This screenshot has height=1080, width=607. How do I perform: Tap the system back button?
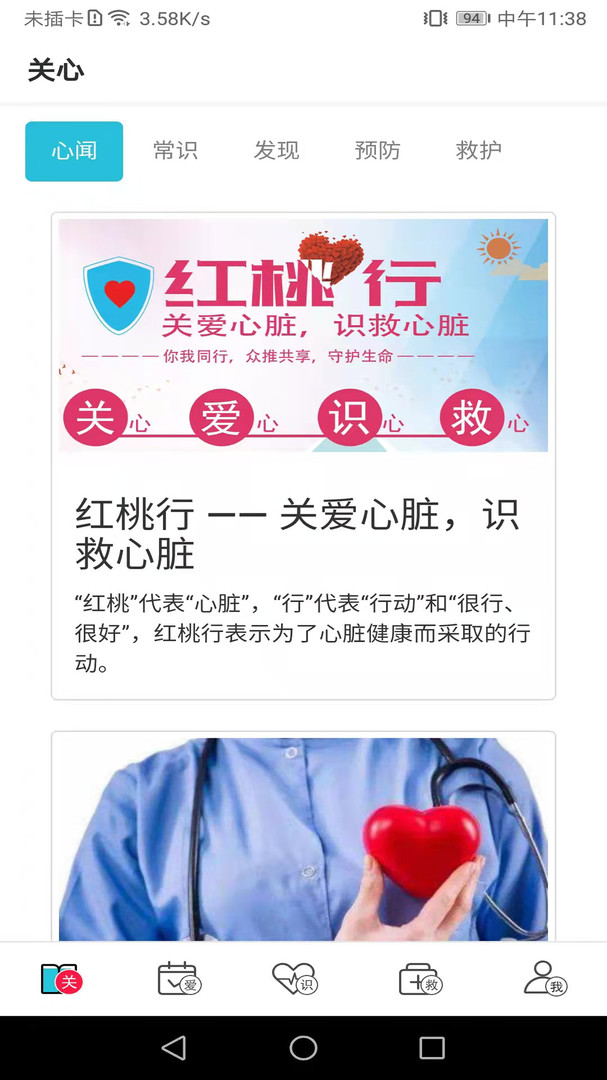pyautogui.click(x=174, y=1047)
